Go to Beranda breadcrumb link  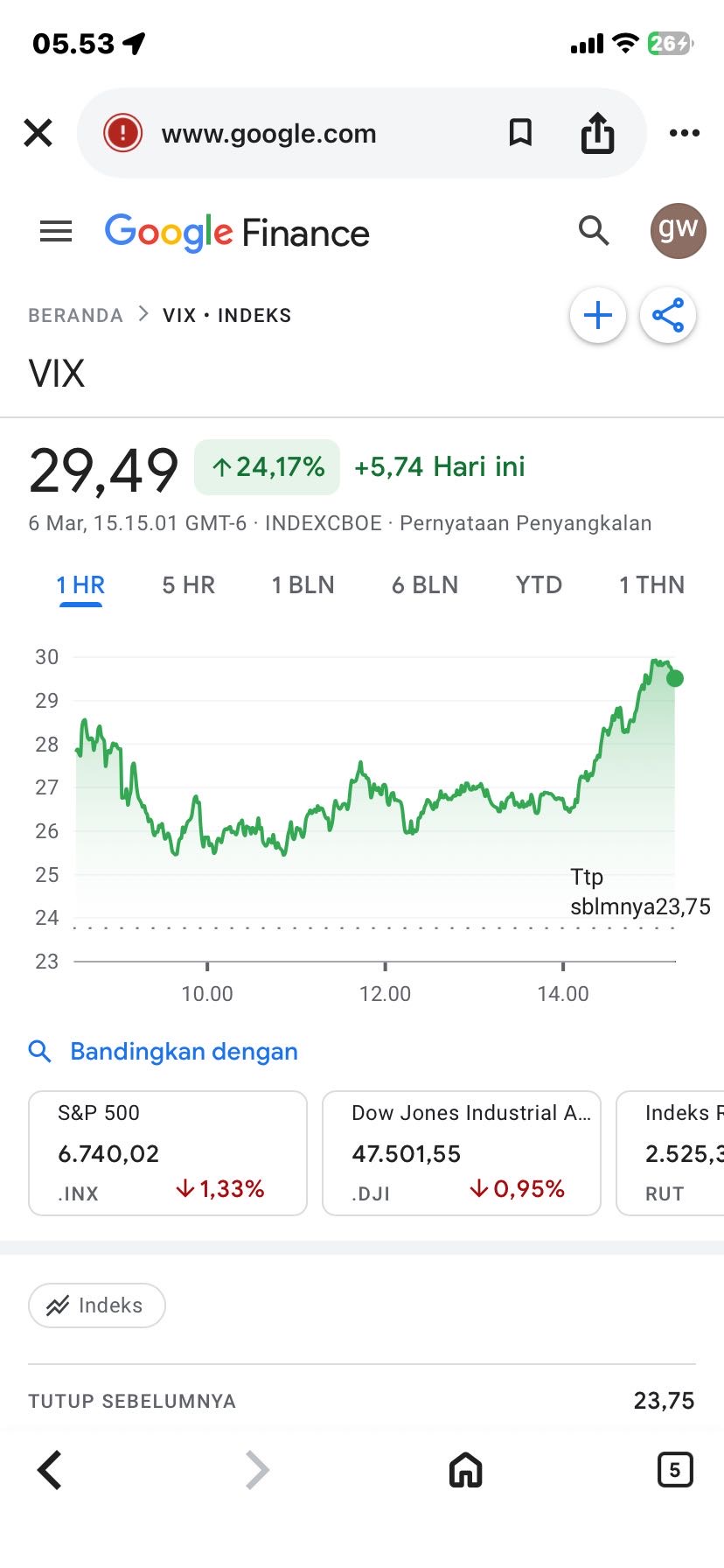pos(75,315)
